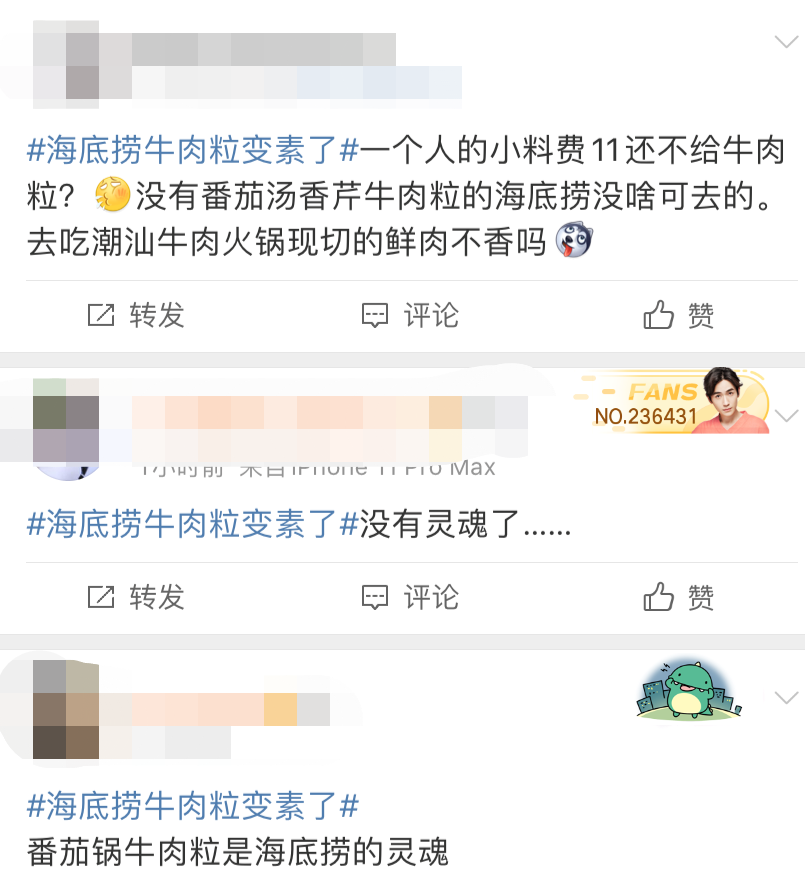Viewport: 805px width, 878px height.
Task: Comment on the 没有灵魂了 post
Action: coord(409,598)
